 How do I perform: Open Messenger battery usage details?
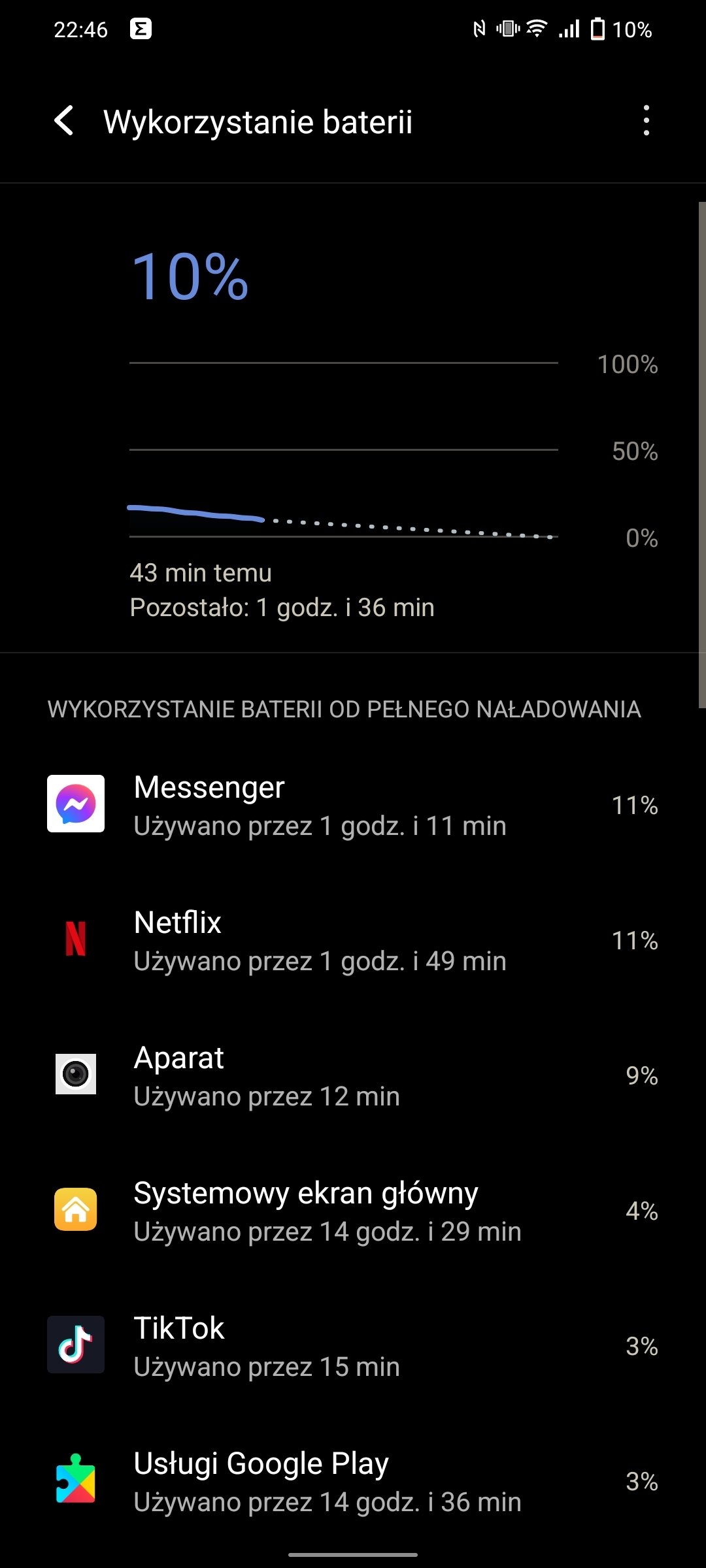coord(353,805)
